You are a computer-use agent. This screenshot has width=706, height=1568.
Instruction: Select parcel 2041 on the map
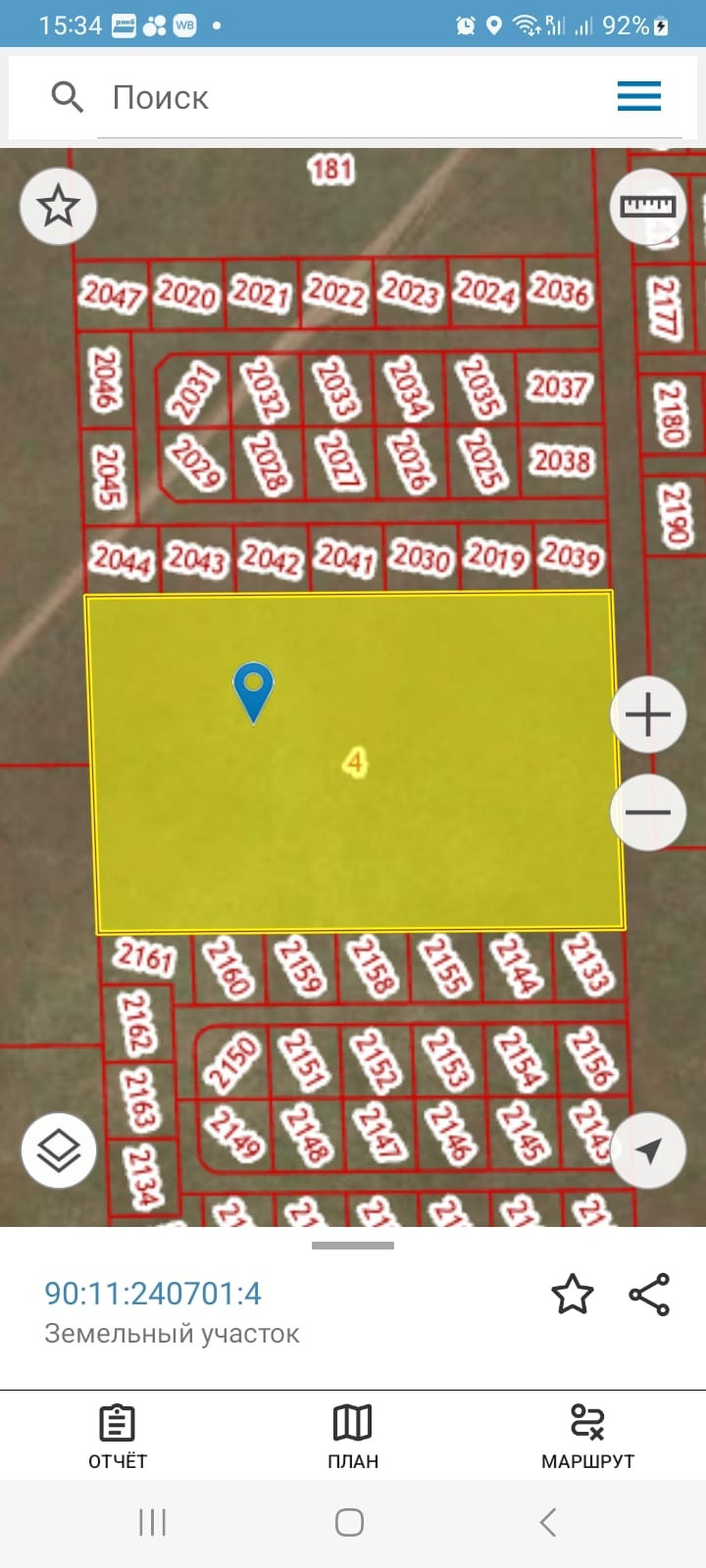point(345,558)
